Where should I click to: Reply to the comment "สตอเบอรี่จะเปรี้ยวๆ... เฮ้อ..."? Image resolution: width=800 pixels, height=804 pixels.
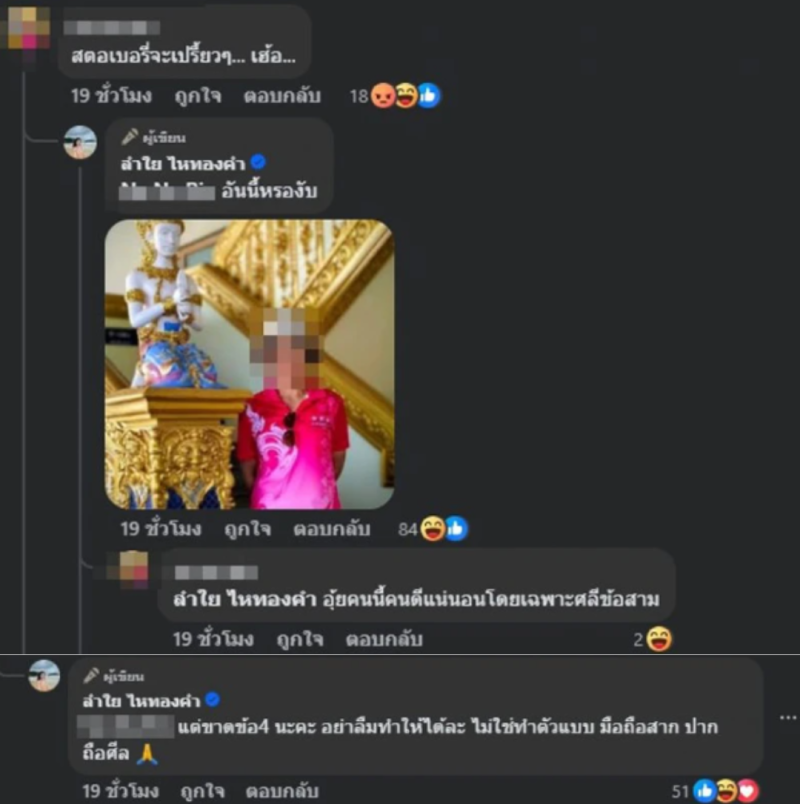coord(282,96)
